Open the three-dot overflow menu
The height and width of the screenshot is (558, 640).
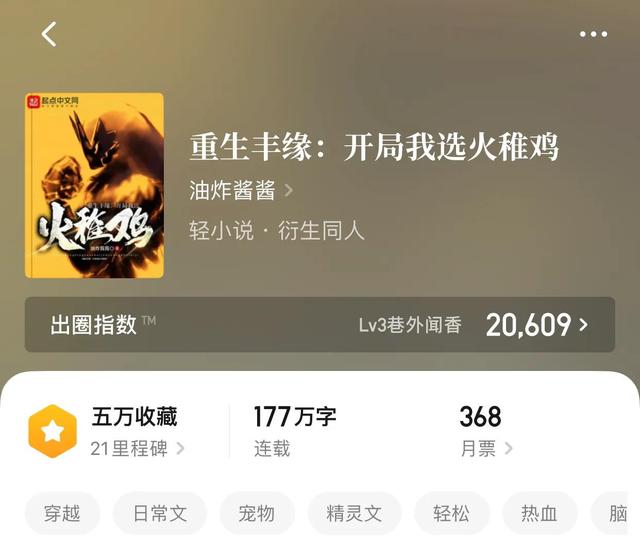tap(593, 34)
